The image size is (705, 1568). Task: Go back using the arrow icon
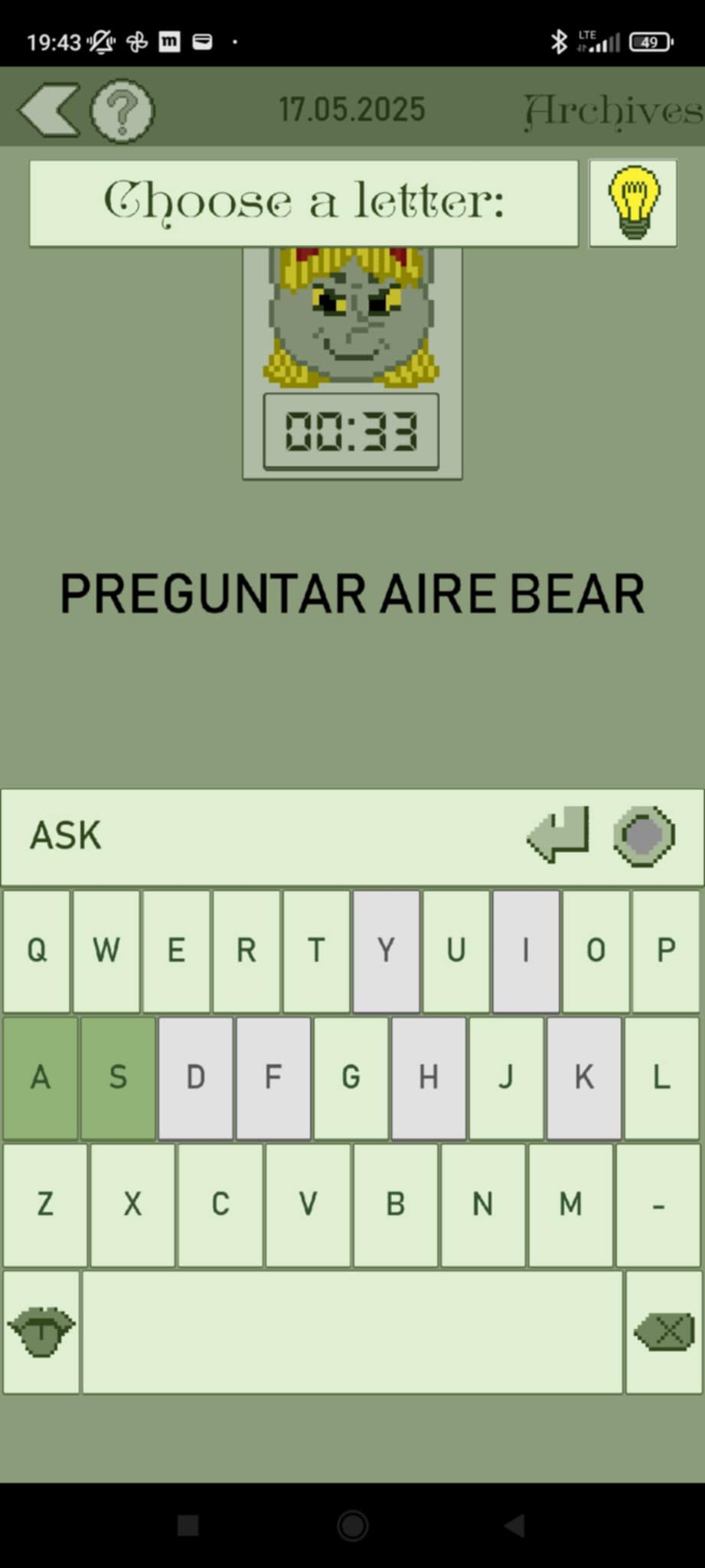coord(49,109)
